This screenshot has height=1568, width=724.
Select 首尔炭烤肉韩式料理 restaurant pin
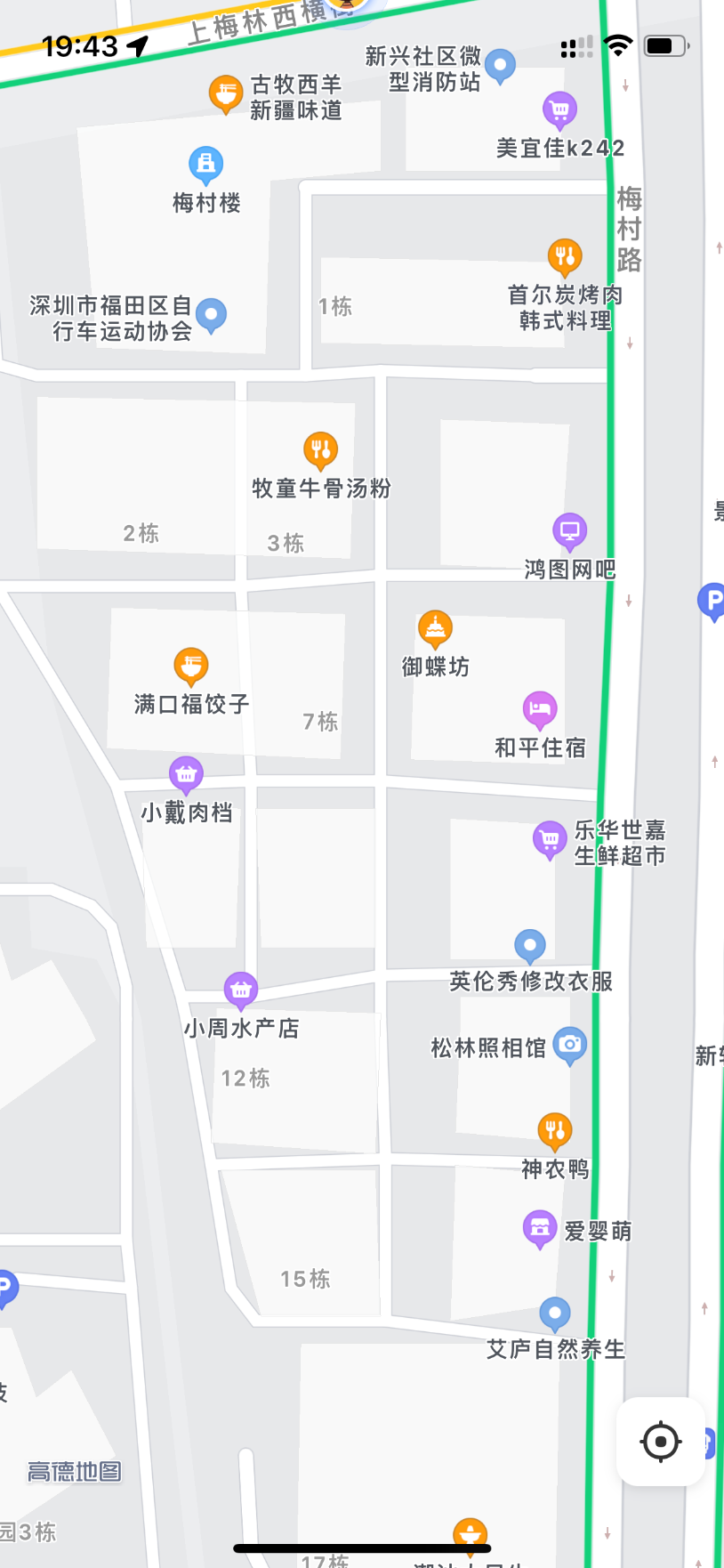pyautogui.click(x=565, y=257)
